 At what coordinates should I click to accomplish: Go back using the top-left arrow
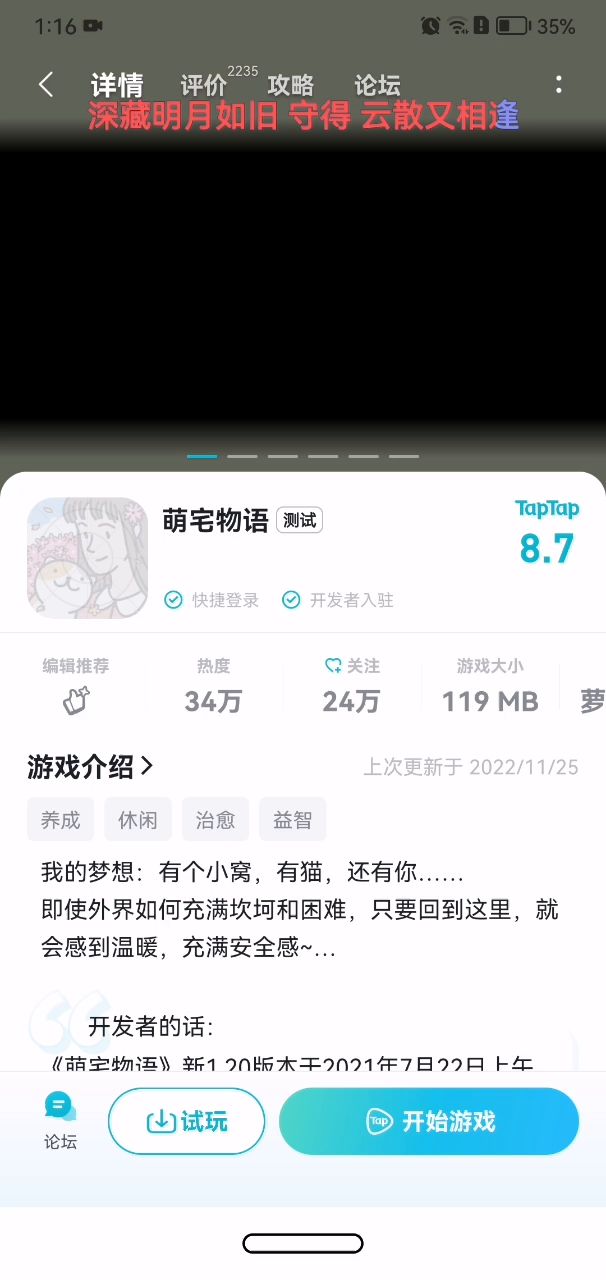tap(46, 84)
